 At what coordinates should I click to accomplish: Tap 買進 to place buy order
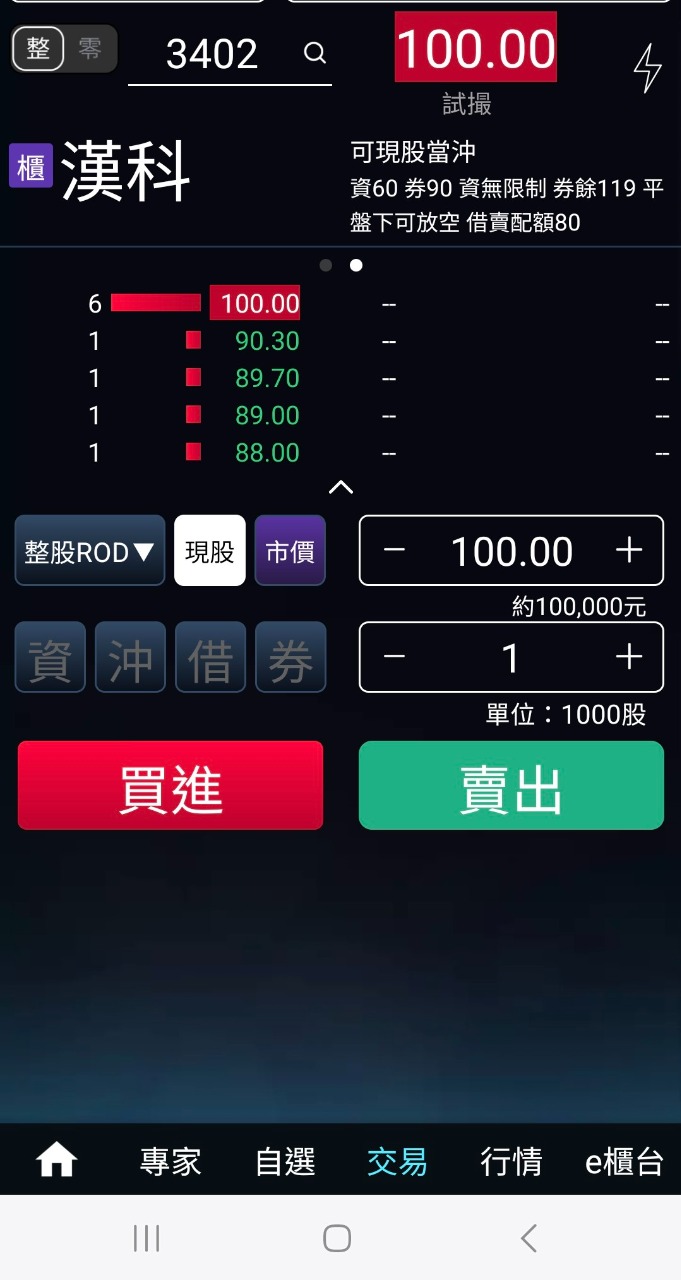(170, 786)
